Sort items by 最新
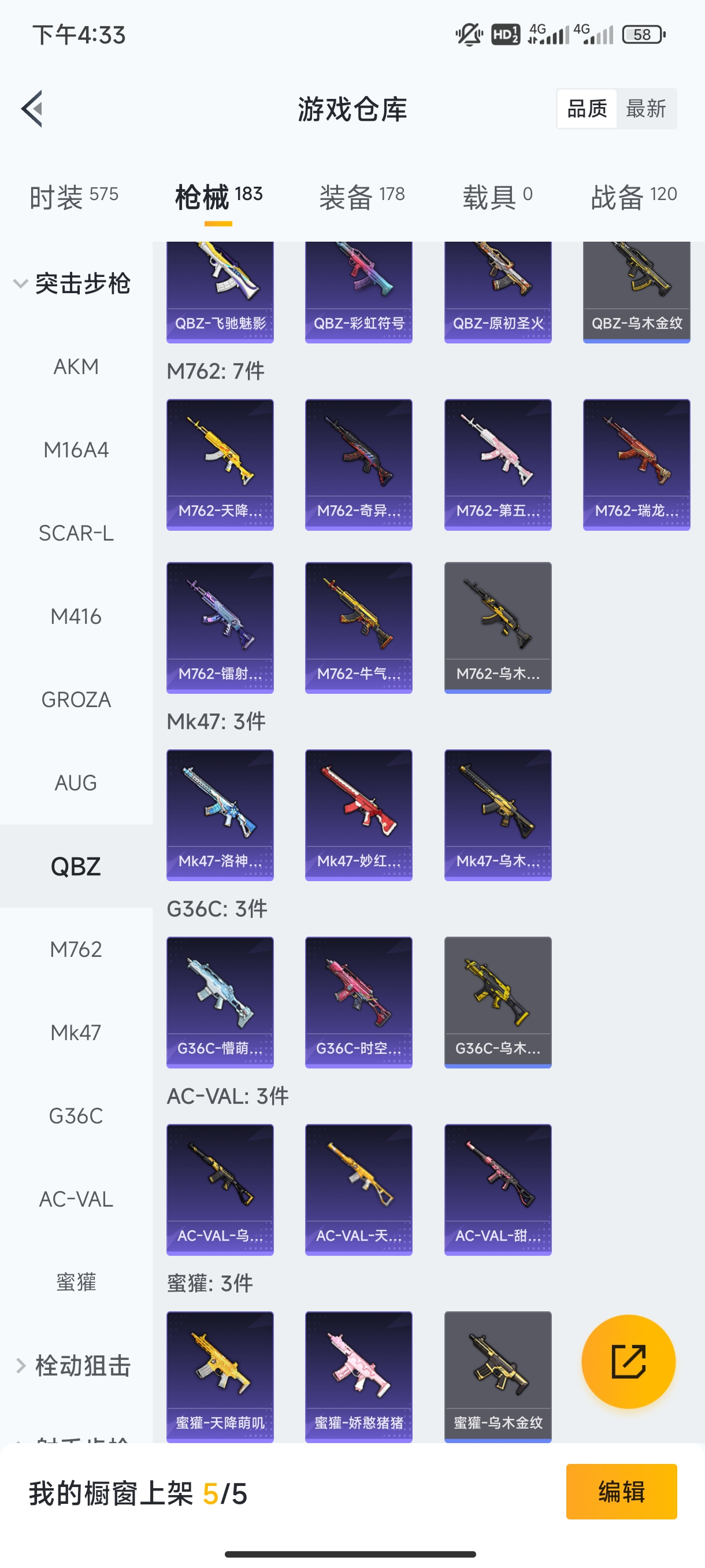Viewport: 705px width, 1568px height. (645, 109)
